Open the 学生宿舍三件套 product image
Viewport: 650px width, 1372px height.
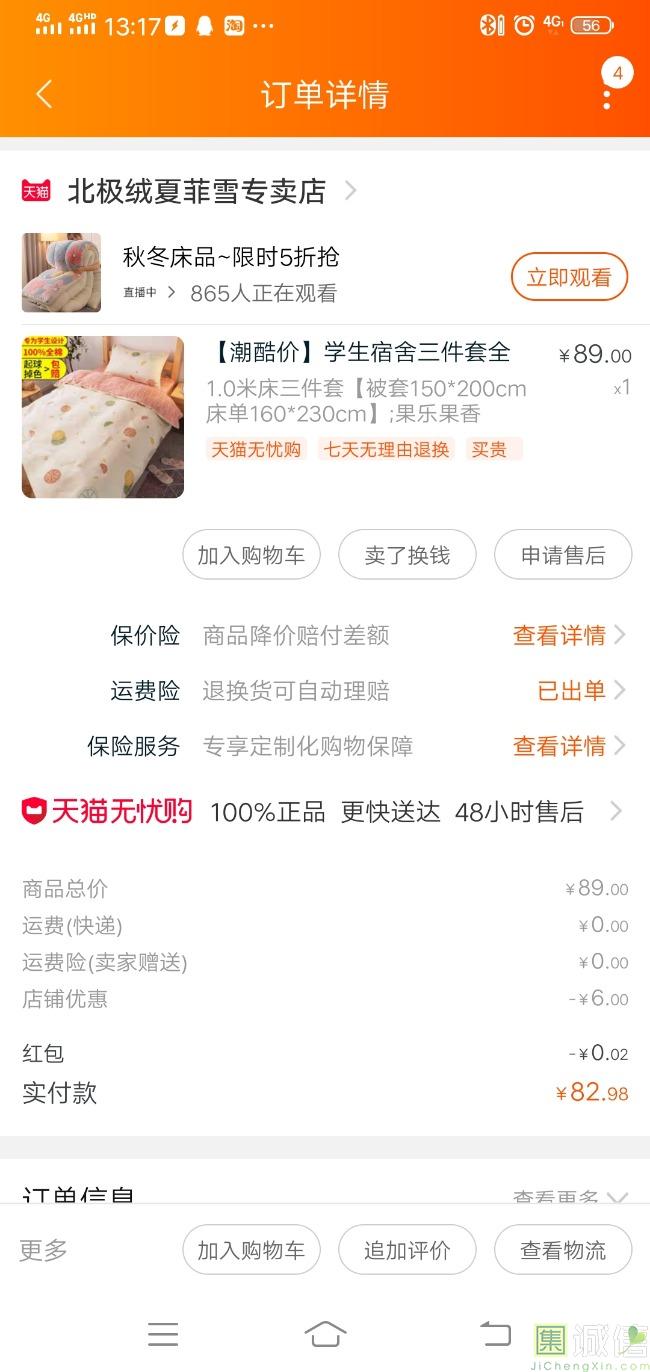coord(103,417)
